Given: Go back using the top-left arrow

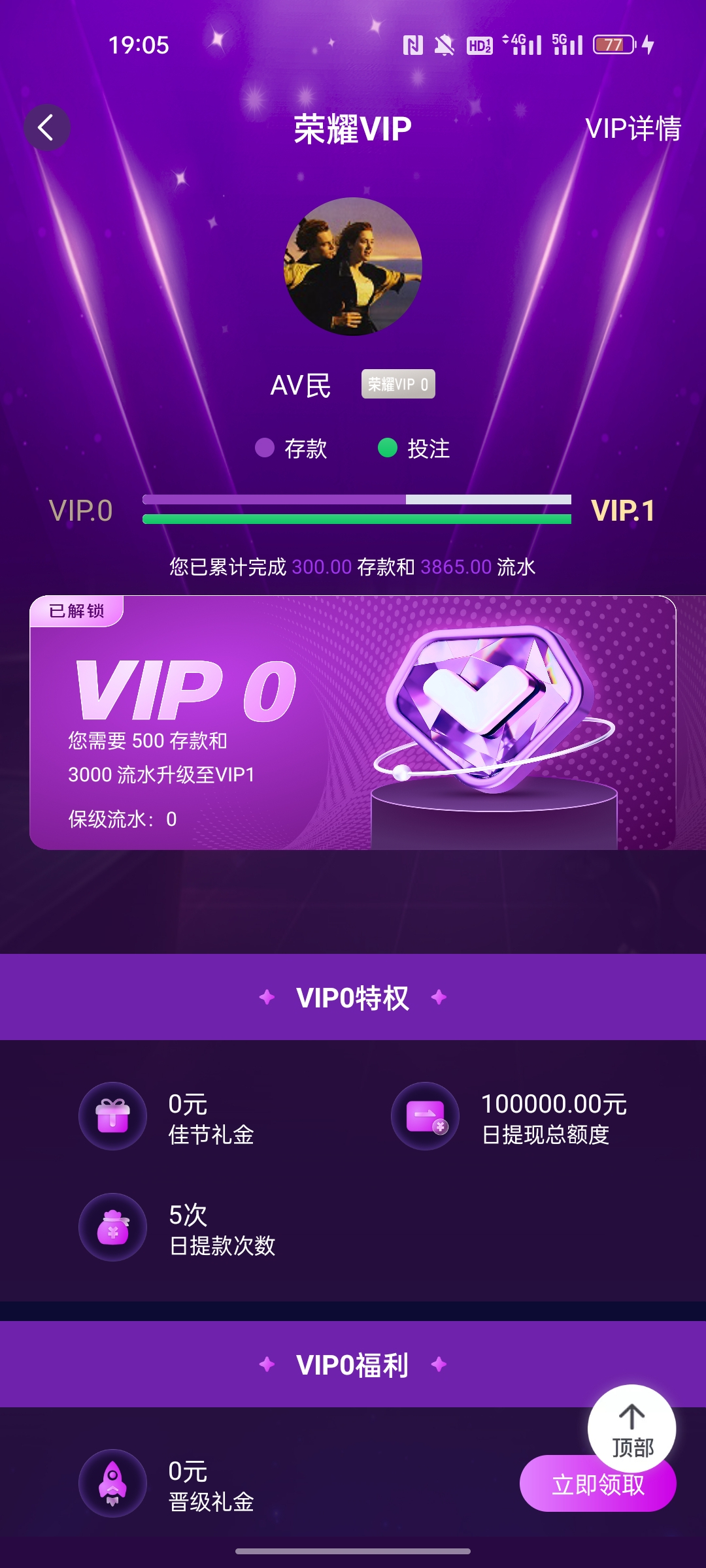Looking at the screenshot, I should click(46, 127).
